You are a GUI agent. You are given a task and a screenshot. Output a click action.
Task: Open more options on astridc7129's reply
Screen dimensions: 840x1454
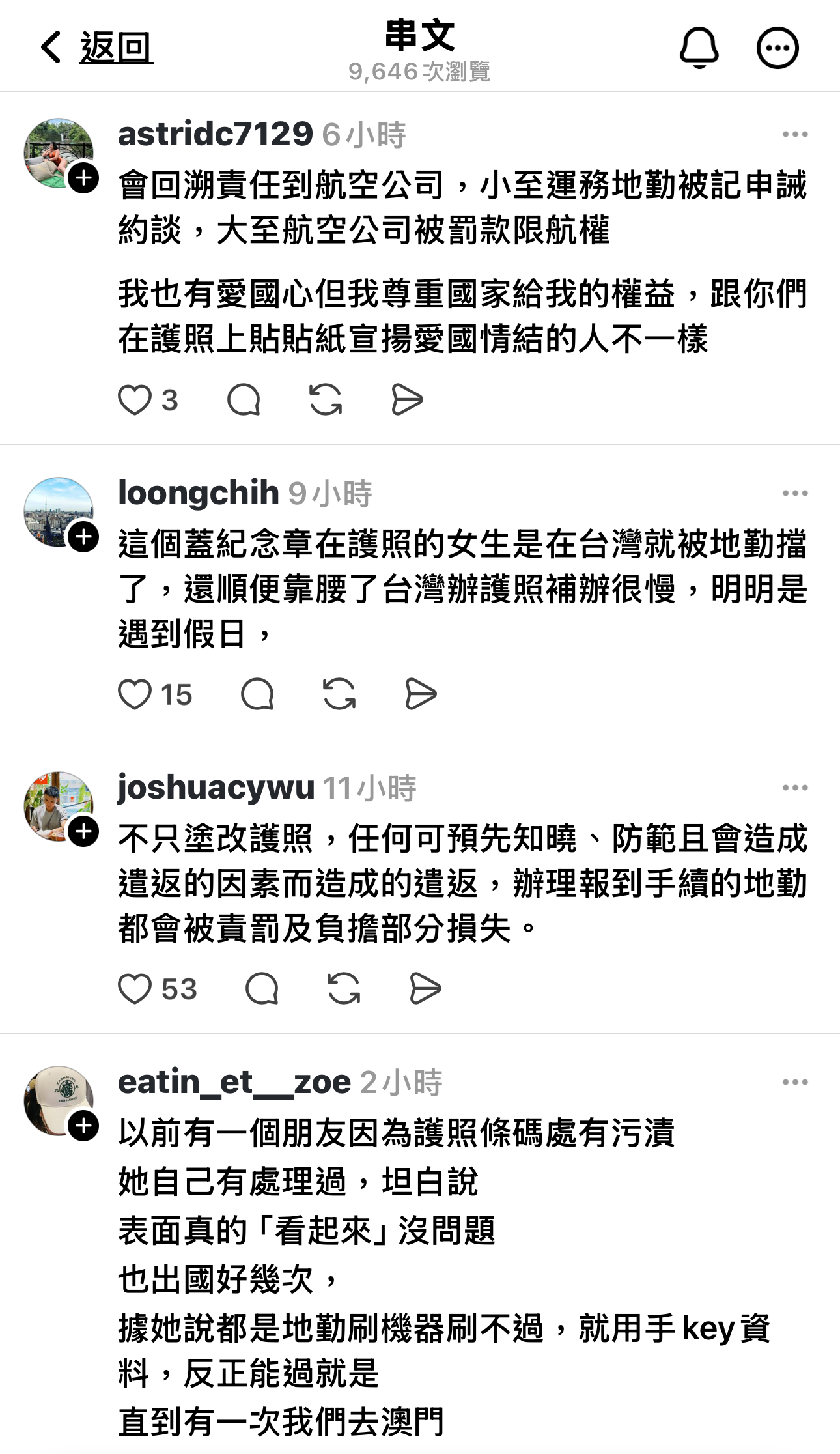point(795,135)
